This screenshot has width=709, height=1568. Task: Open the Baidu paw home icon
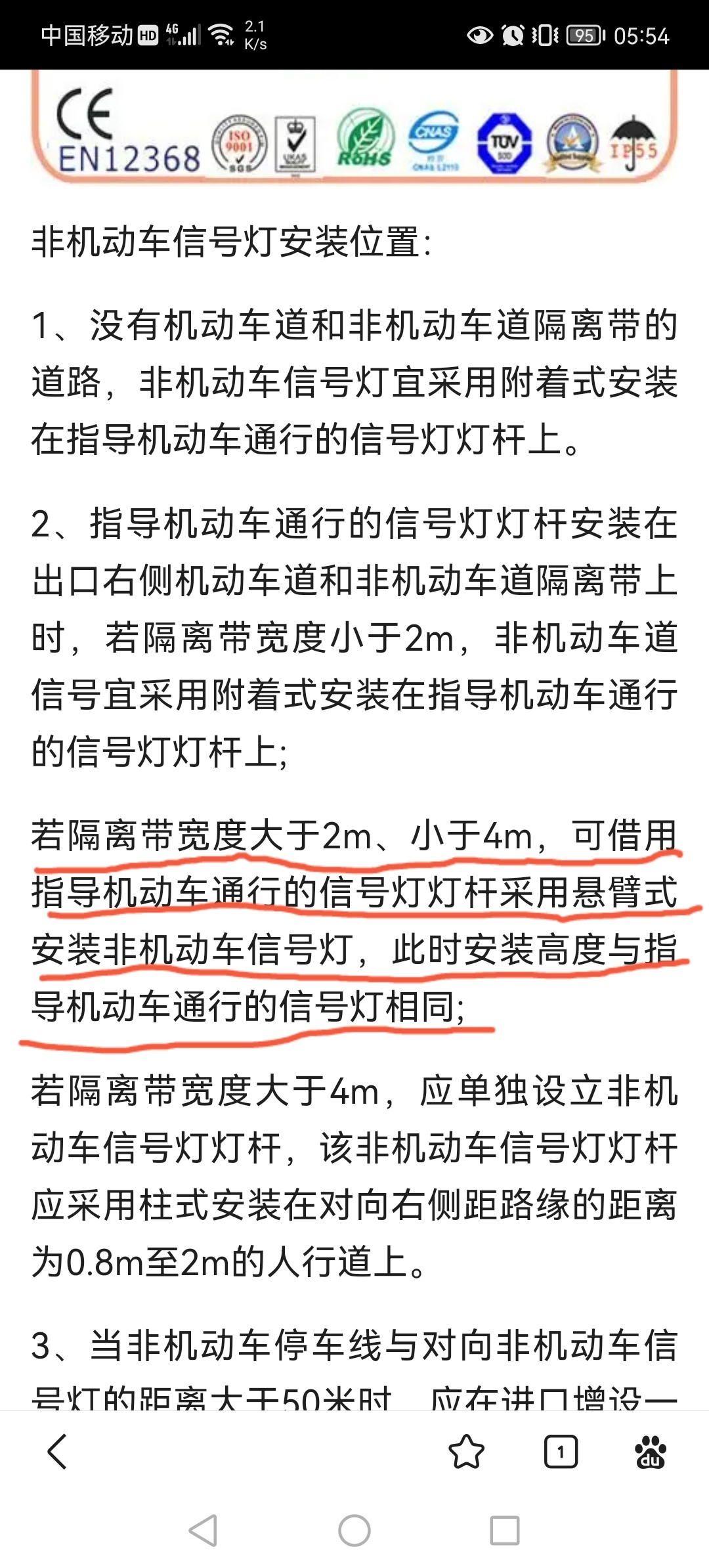pos(651,1451)
